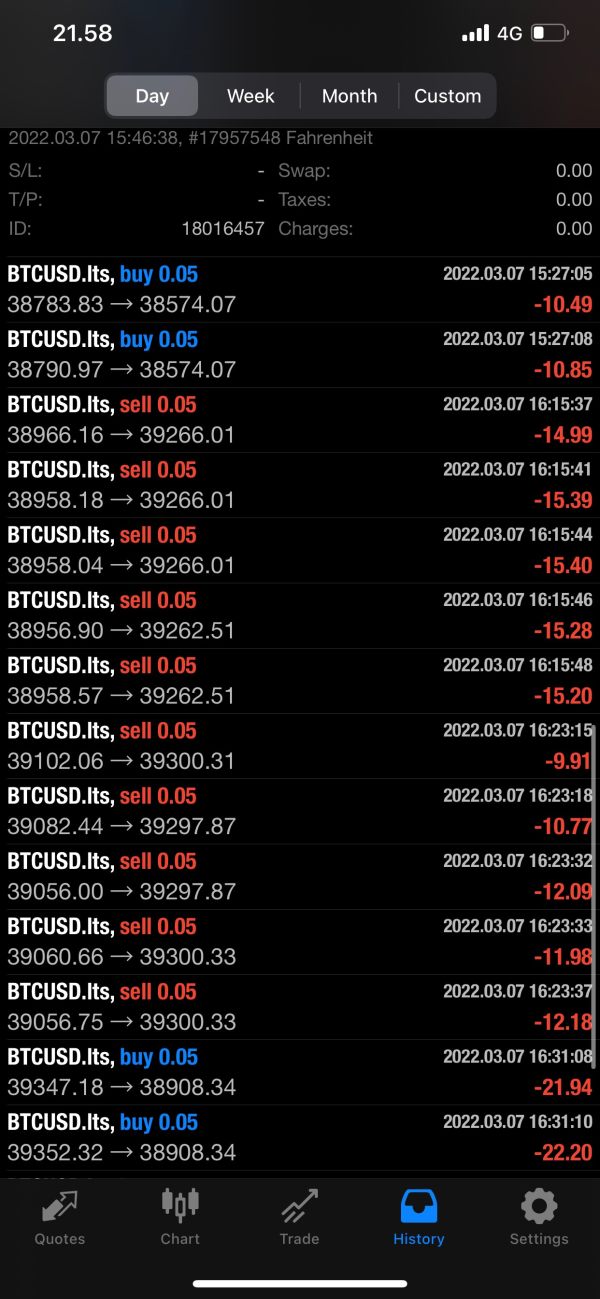
Task: Open the sell trade with loss -9.91
Action: [300, 746]
